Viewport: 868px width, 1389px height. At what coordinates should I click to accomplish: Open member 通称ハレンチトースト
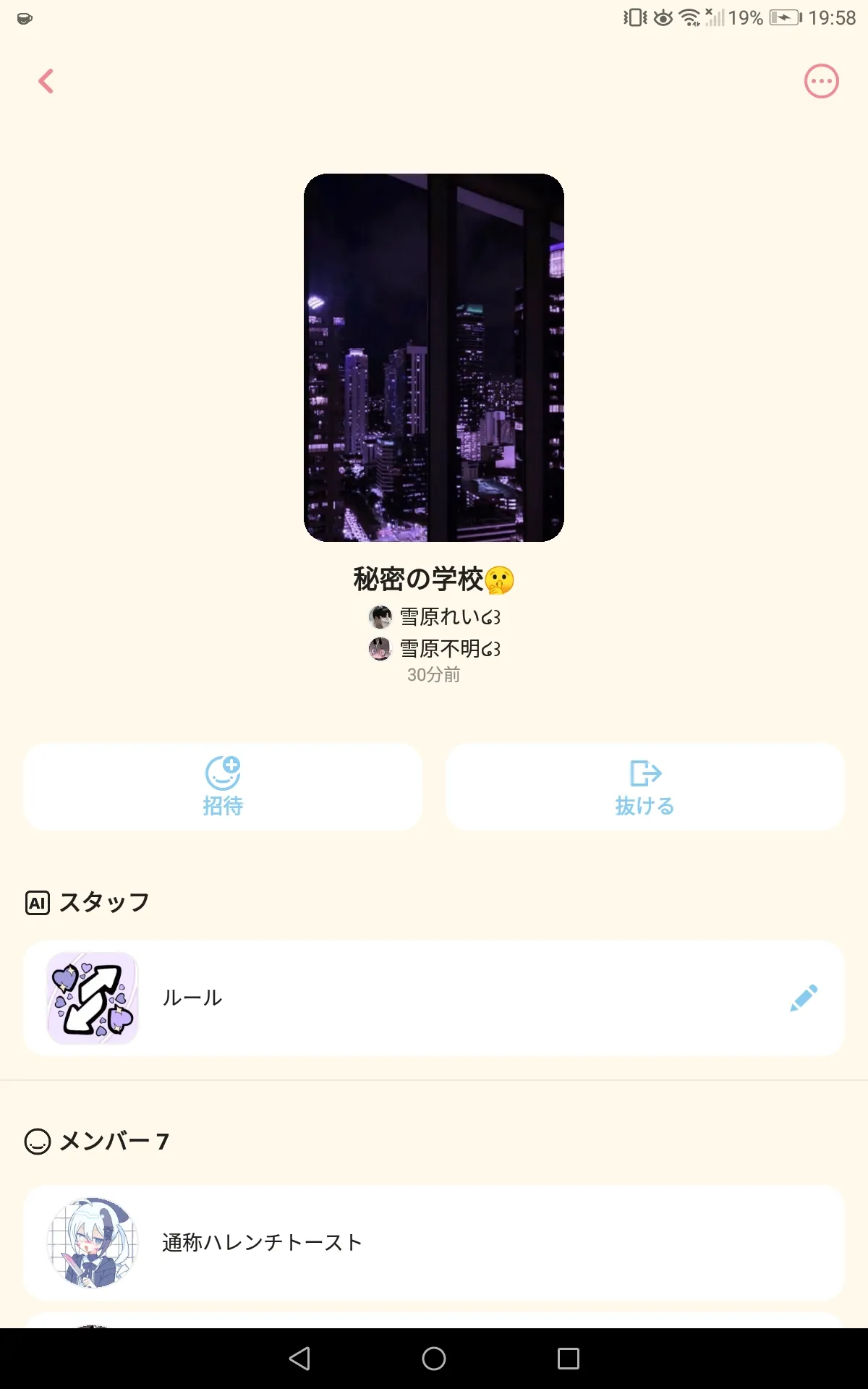[x=434, y=1242]
